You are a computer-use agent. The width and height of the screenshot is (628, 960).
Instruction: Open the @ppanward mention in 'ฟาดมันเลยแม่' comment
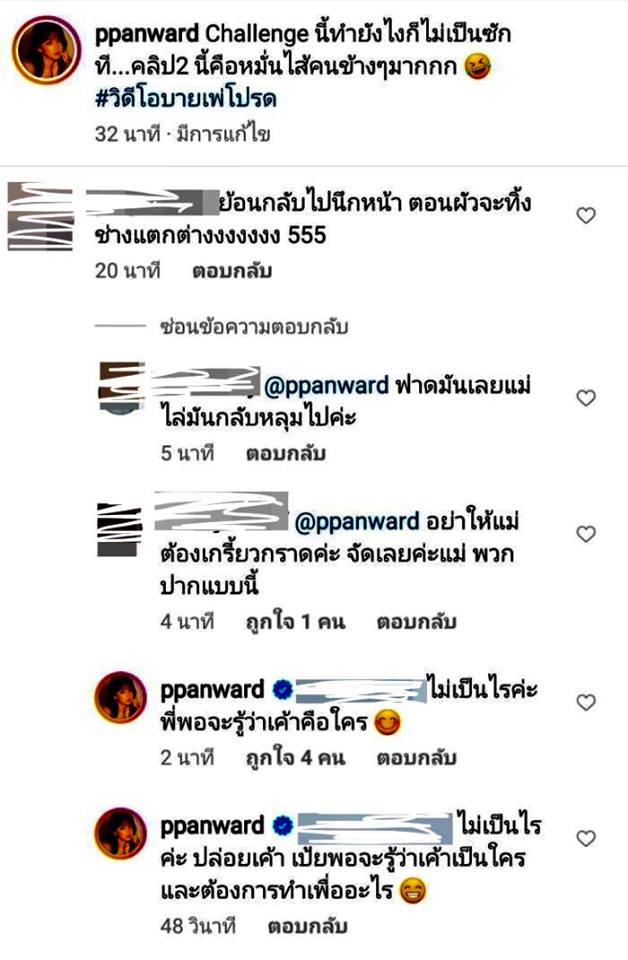pos(327,383)
